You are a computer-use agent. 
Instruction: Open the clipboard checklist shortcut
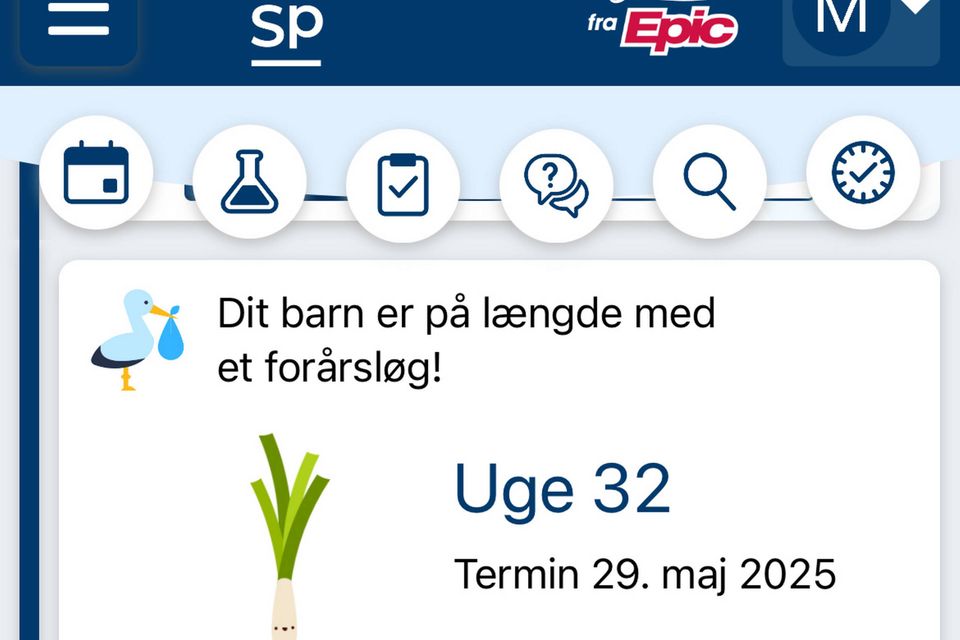[x=403, y=184]
